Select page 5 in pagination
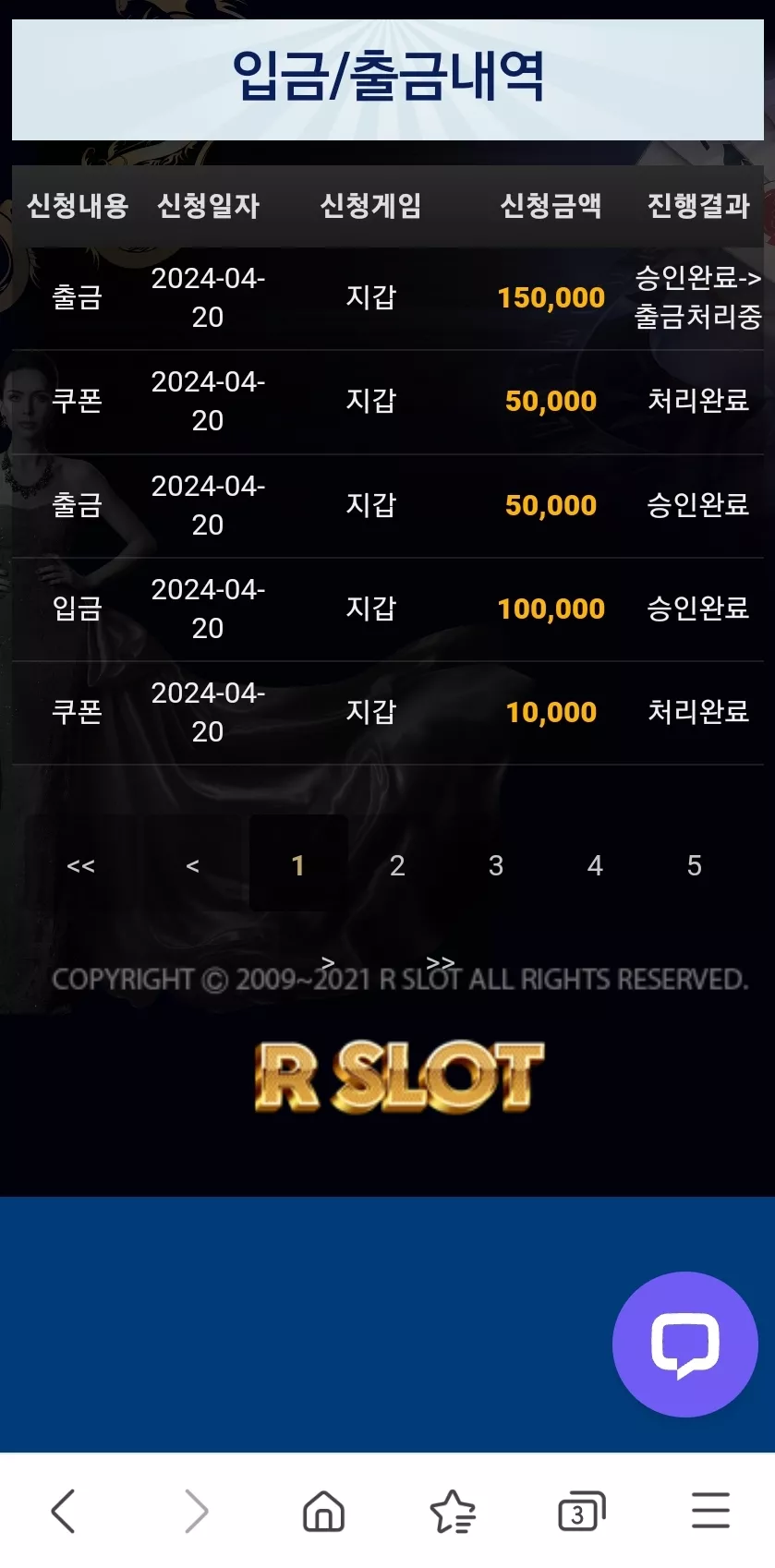 695,865
